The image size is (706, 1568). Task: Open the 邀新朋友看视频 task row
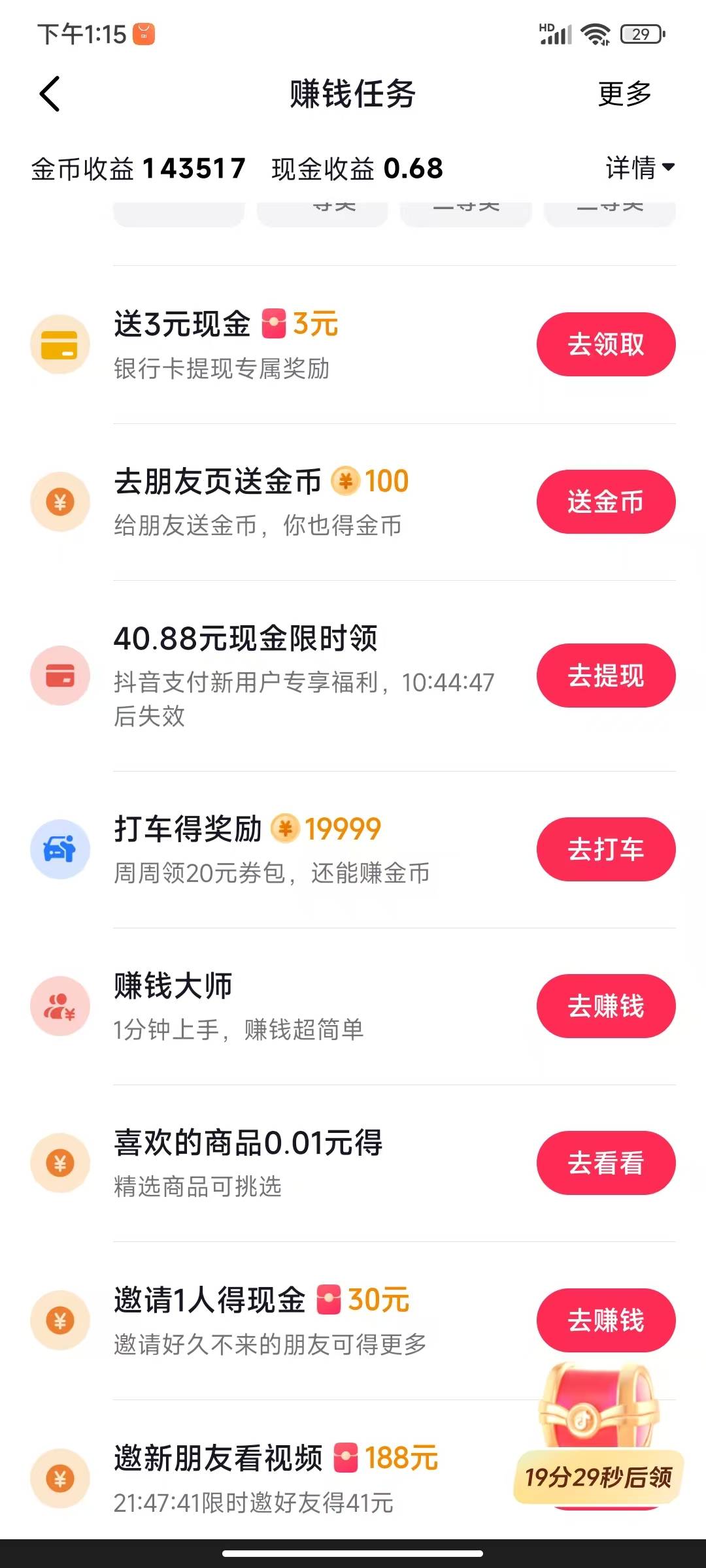[x=275, y=1478]
